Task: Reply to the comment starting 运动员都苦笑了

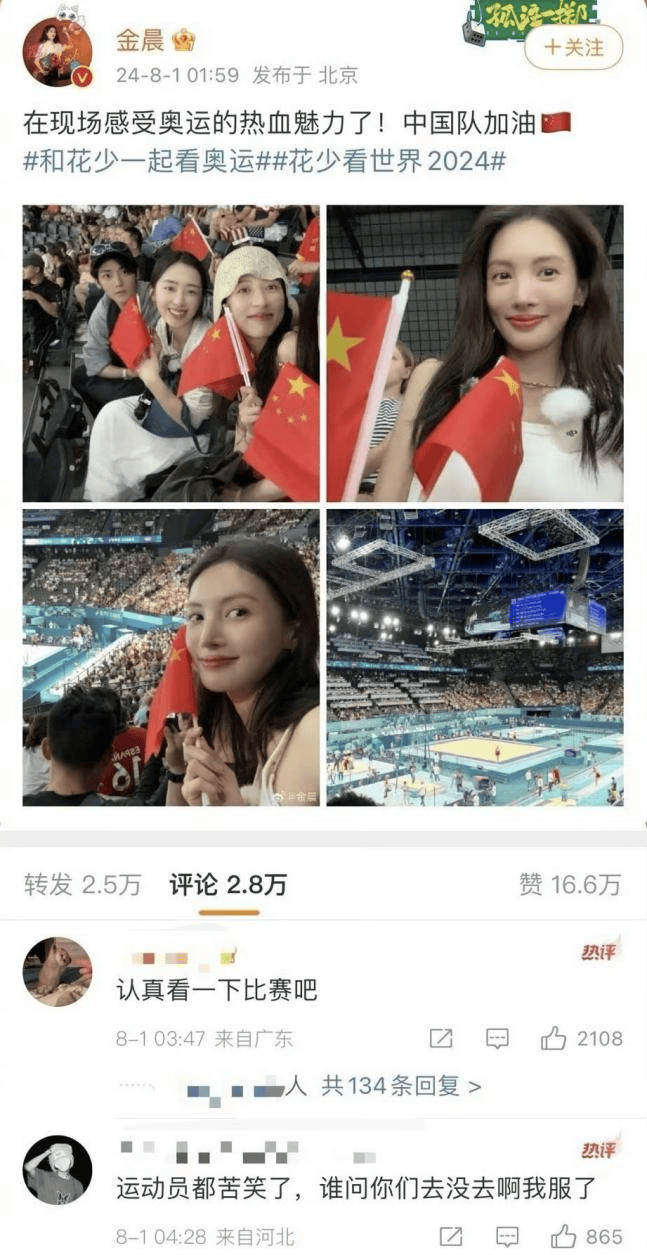Action: click(x=507, y=1236)
